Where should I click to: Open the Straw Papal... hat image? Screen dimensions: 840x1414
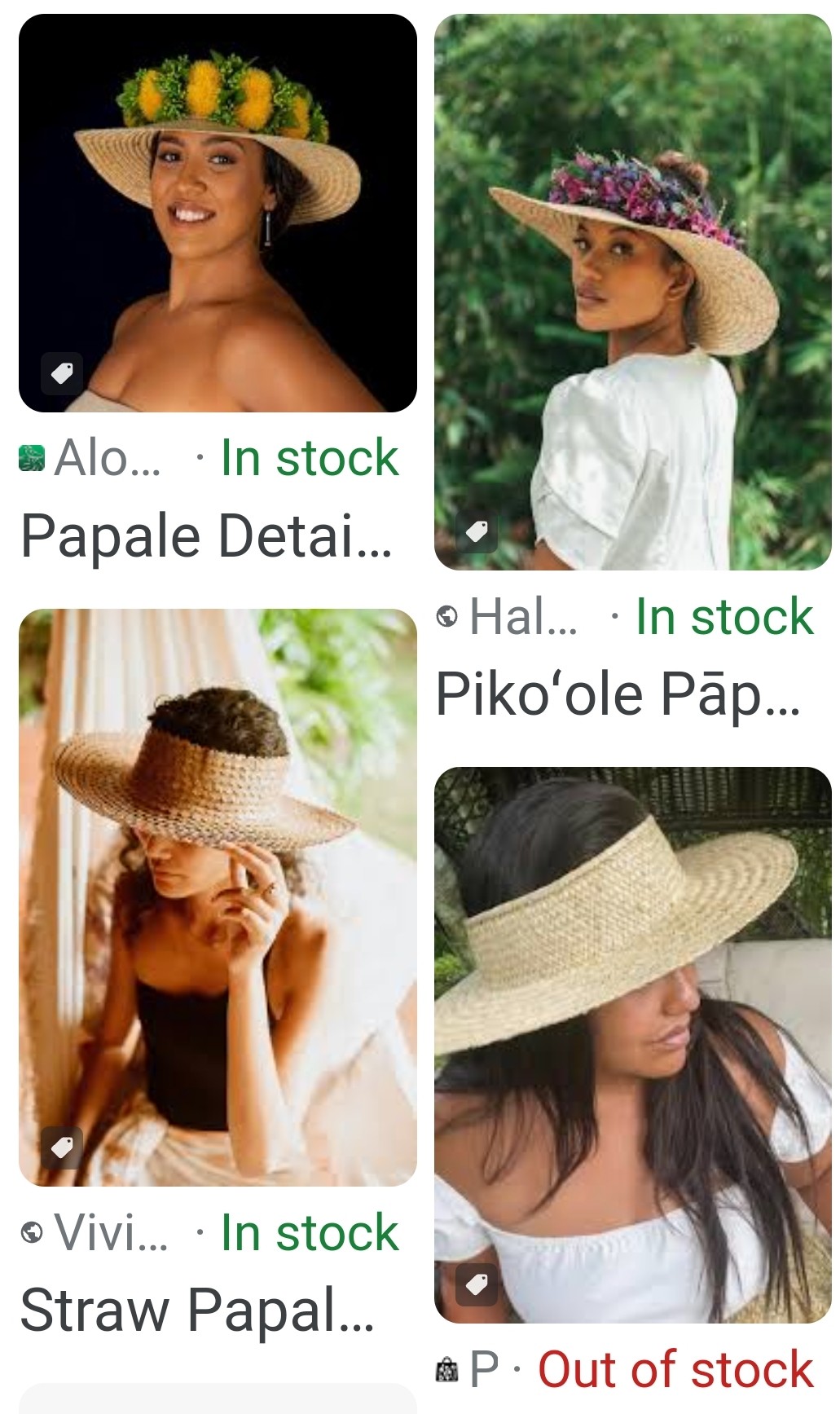coord(218,897)
